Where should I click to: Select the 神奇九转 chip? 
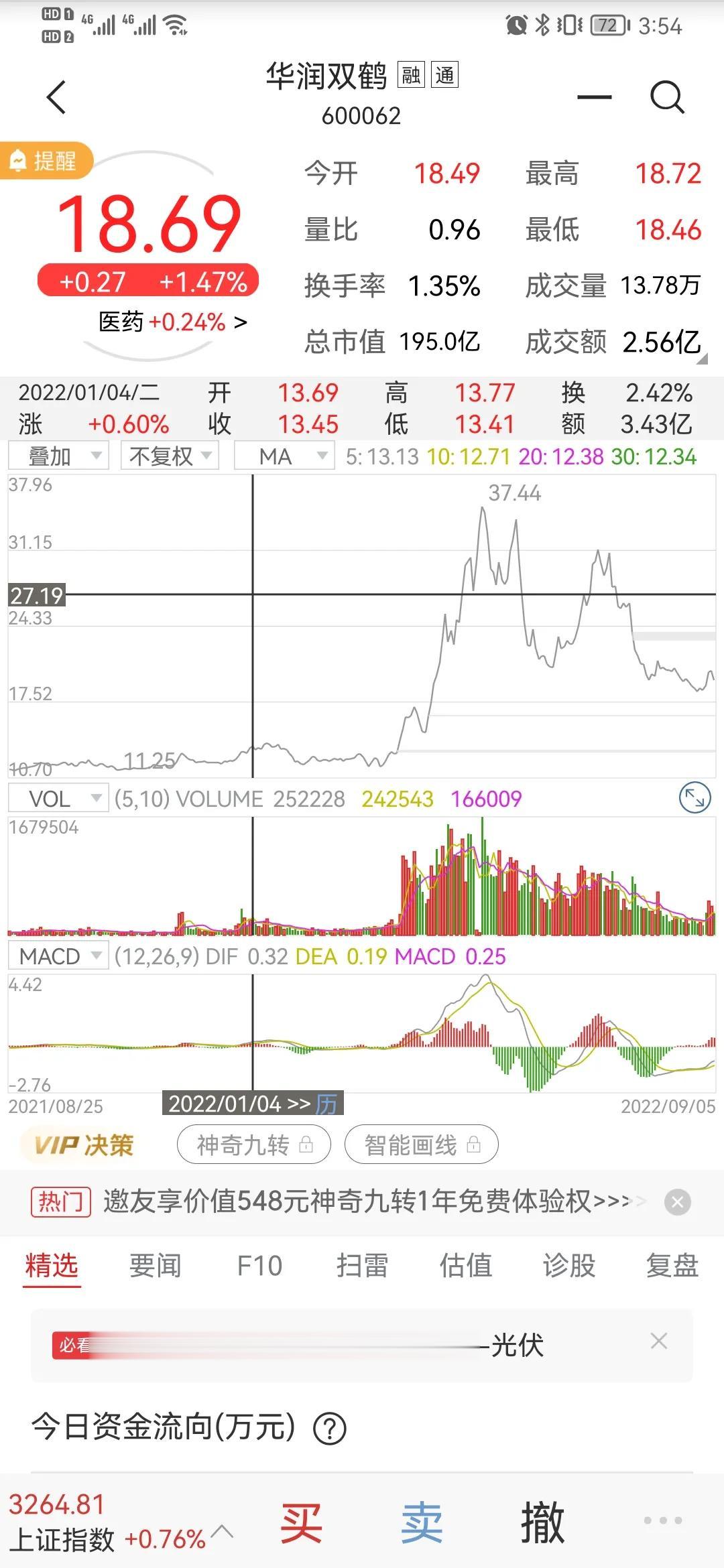(254, 1145)
